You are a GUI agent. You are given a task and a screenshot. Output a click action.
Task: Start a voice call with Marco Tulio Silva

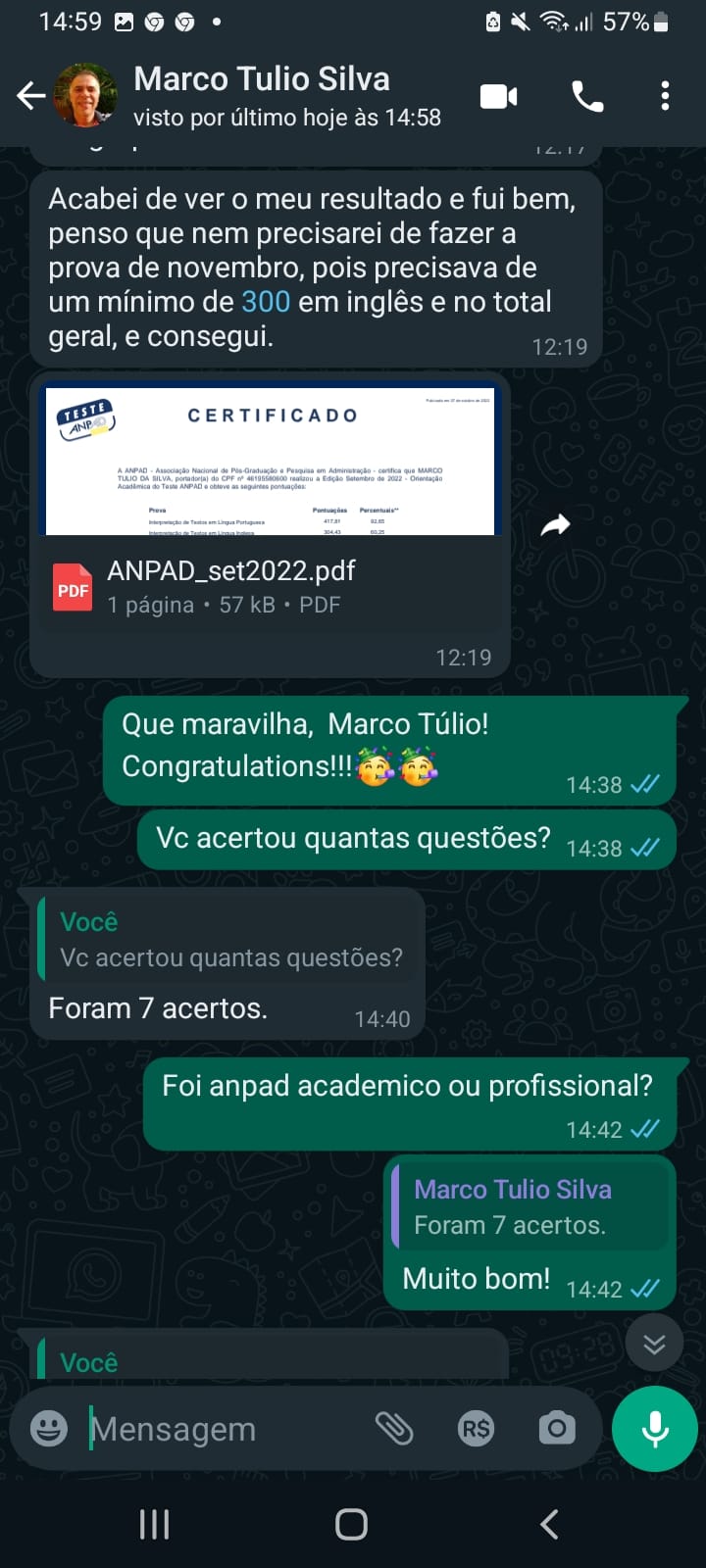coord(586,95)
